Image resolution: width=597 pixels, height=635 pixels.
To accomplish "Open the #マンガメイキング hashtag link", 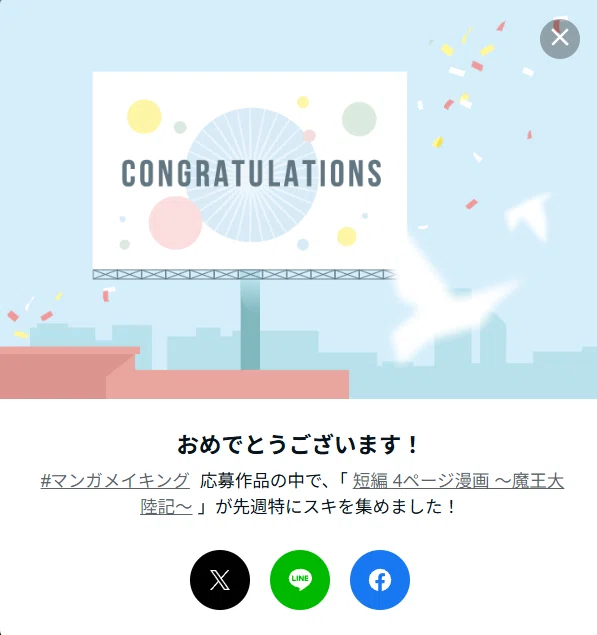I will click(x=115, y=481).
